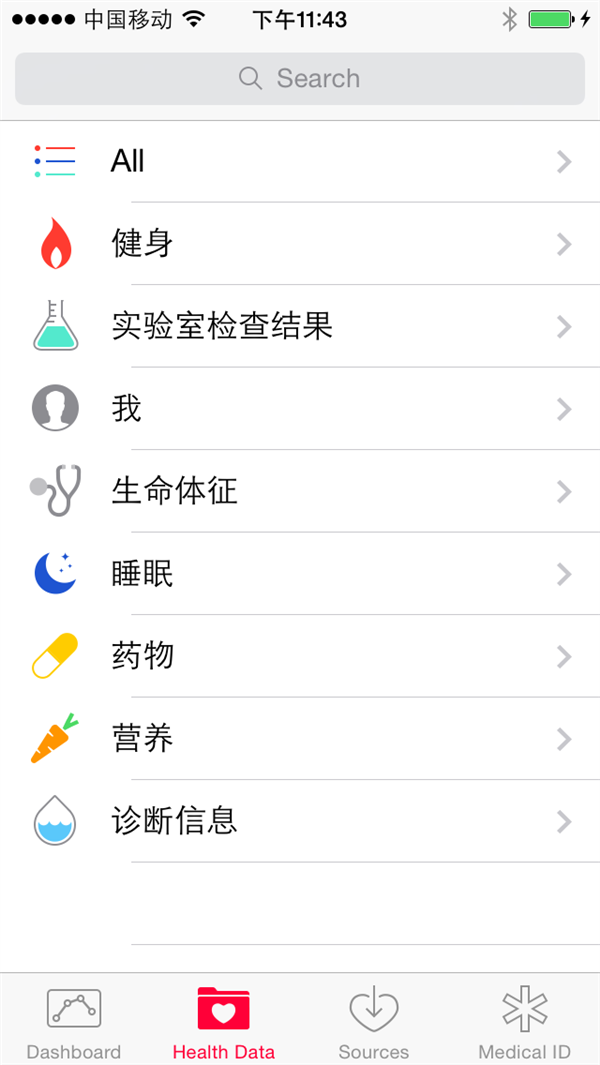Select the 药物 row
The height and width of the screenshot is (1065, 600).
point(300,656)
